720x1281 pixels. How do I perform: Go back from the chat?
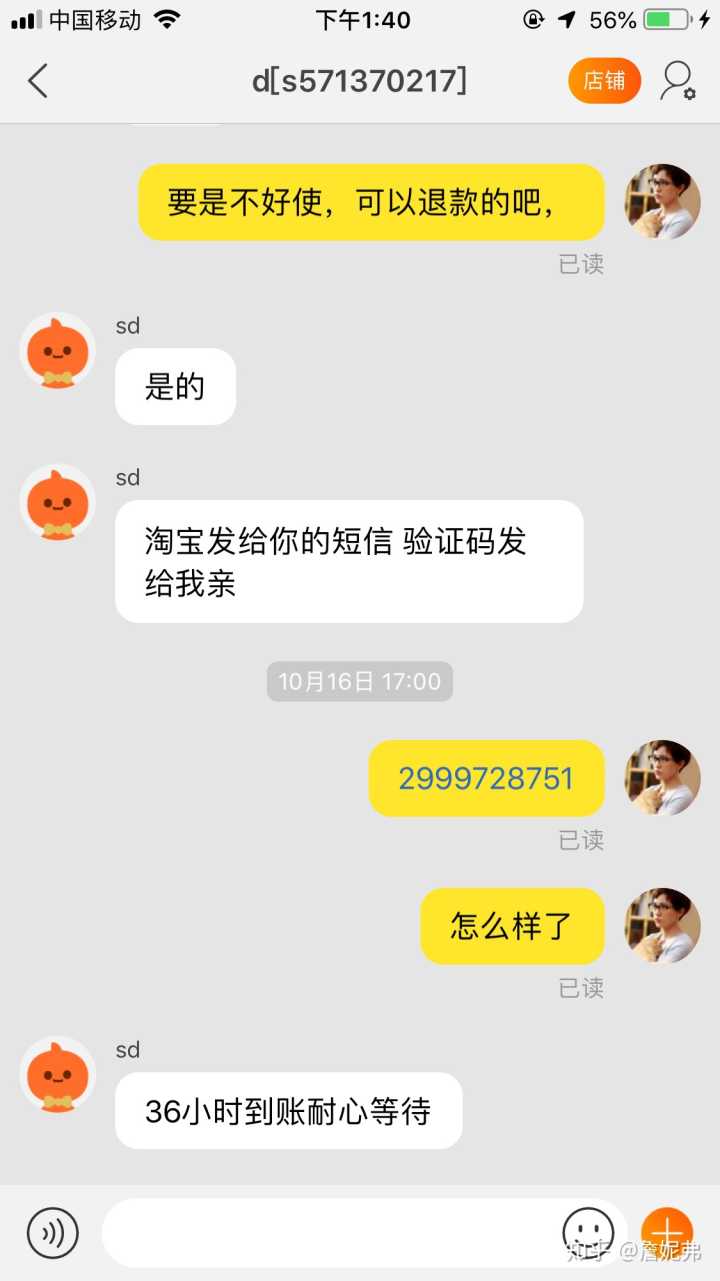38,81
